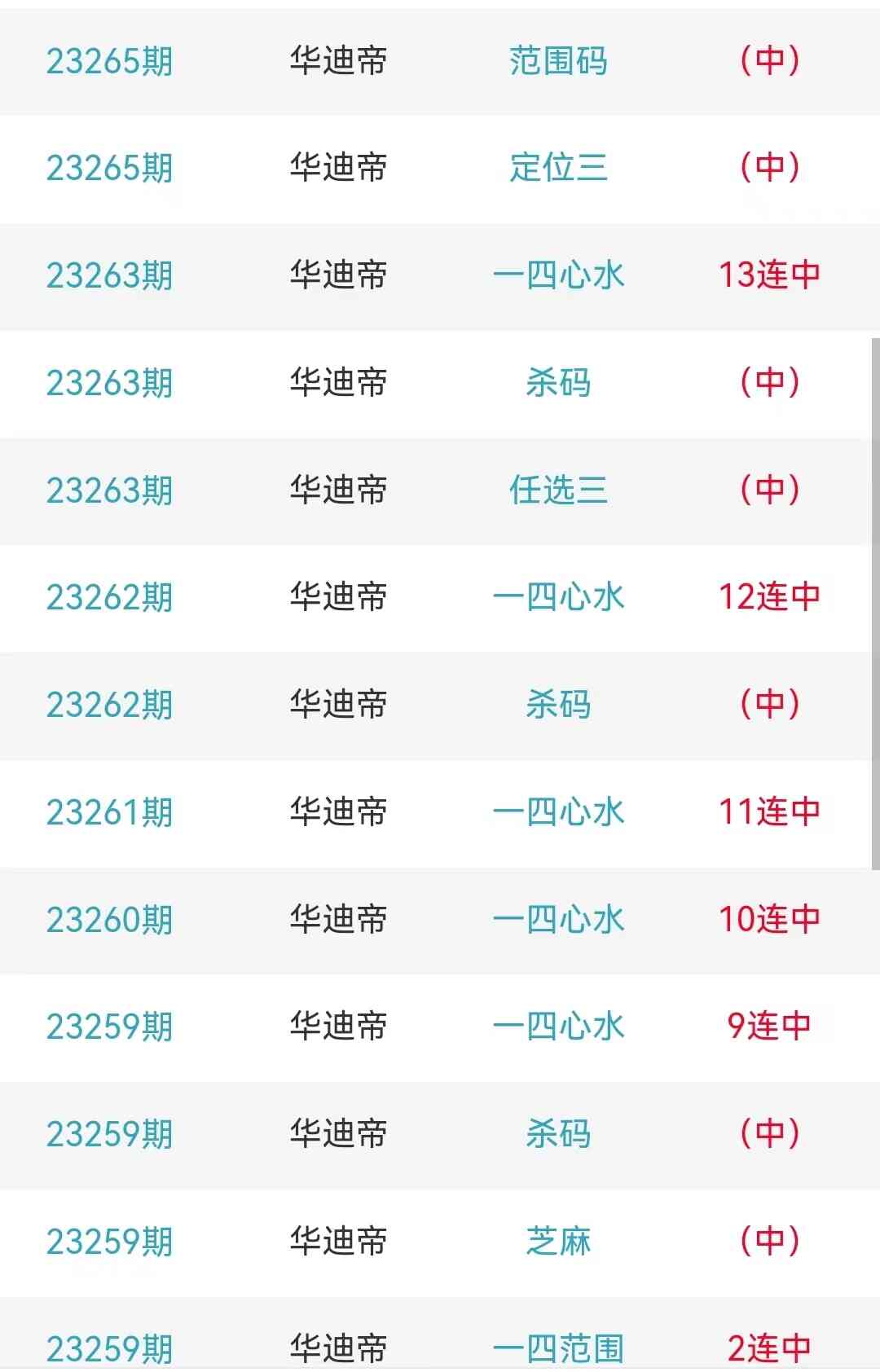Select the 23263期 任选三 record
Viewport: 880px width, 1372px height.
click(558, 490)
